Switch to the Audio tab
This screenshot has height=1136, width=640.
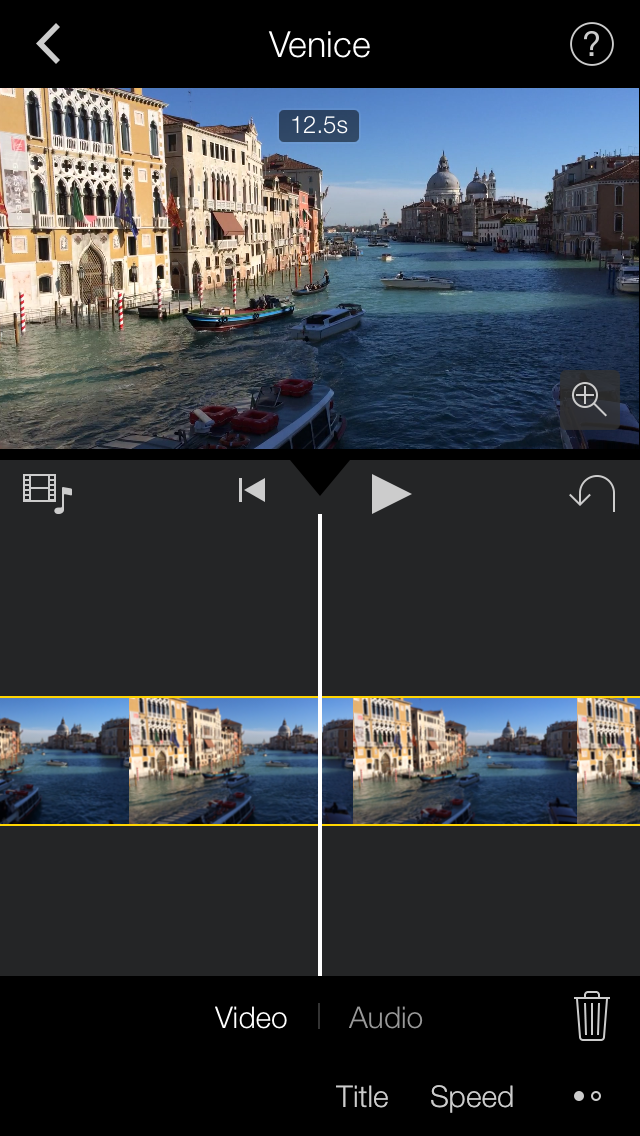[386, 1018]
